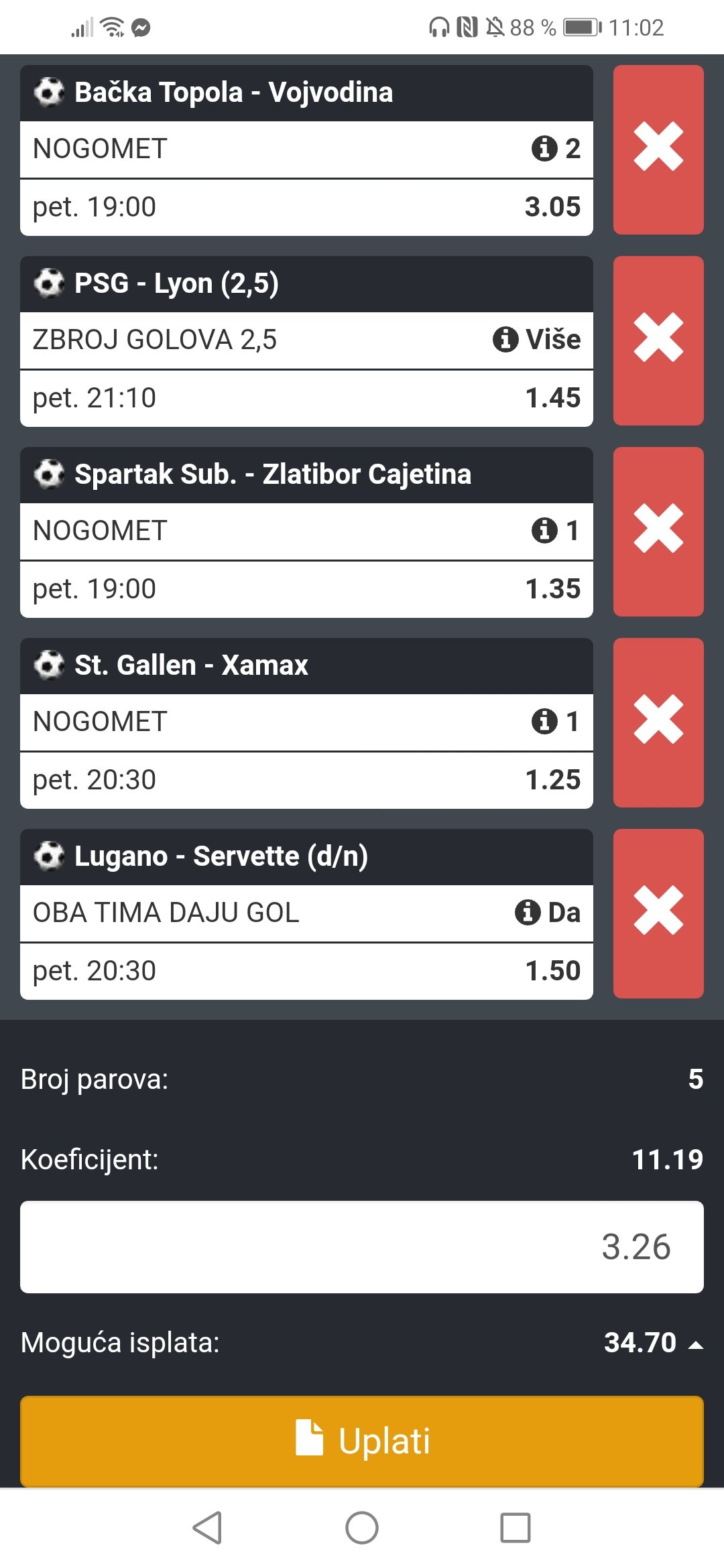The height and width of the screenshot is (1568, 724).
Task: Open recent apps from the navigation bar
Action: tap(516, 1528)
